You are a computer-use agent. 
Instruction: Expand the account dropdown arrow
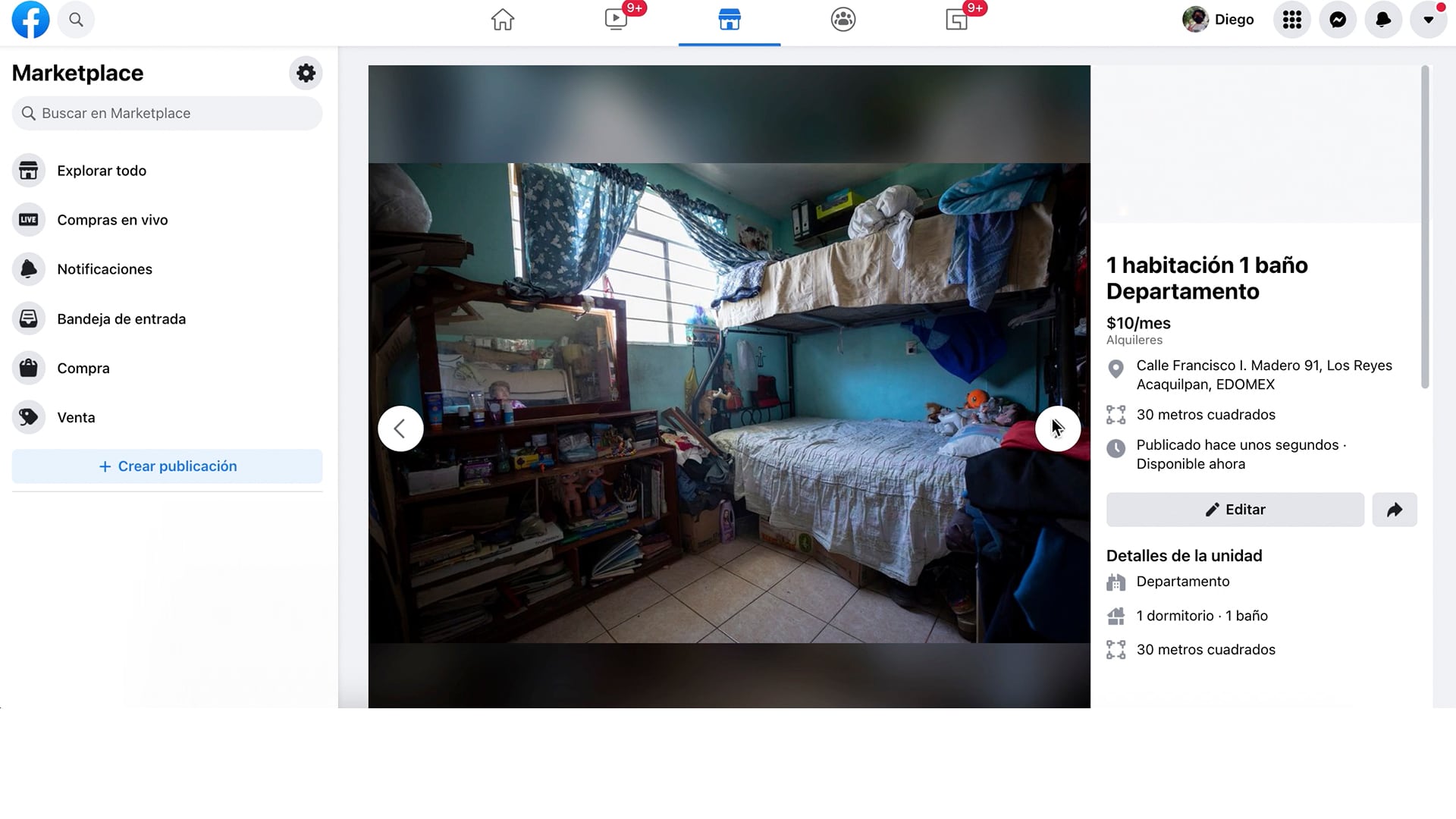1428,20
